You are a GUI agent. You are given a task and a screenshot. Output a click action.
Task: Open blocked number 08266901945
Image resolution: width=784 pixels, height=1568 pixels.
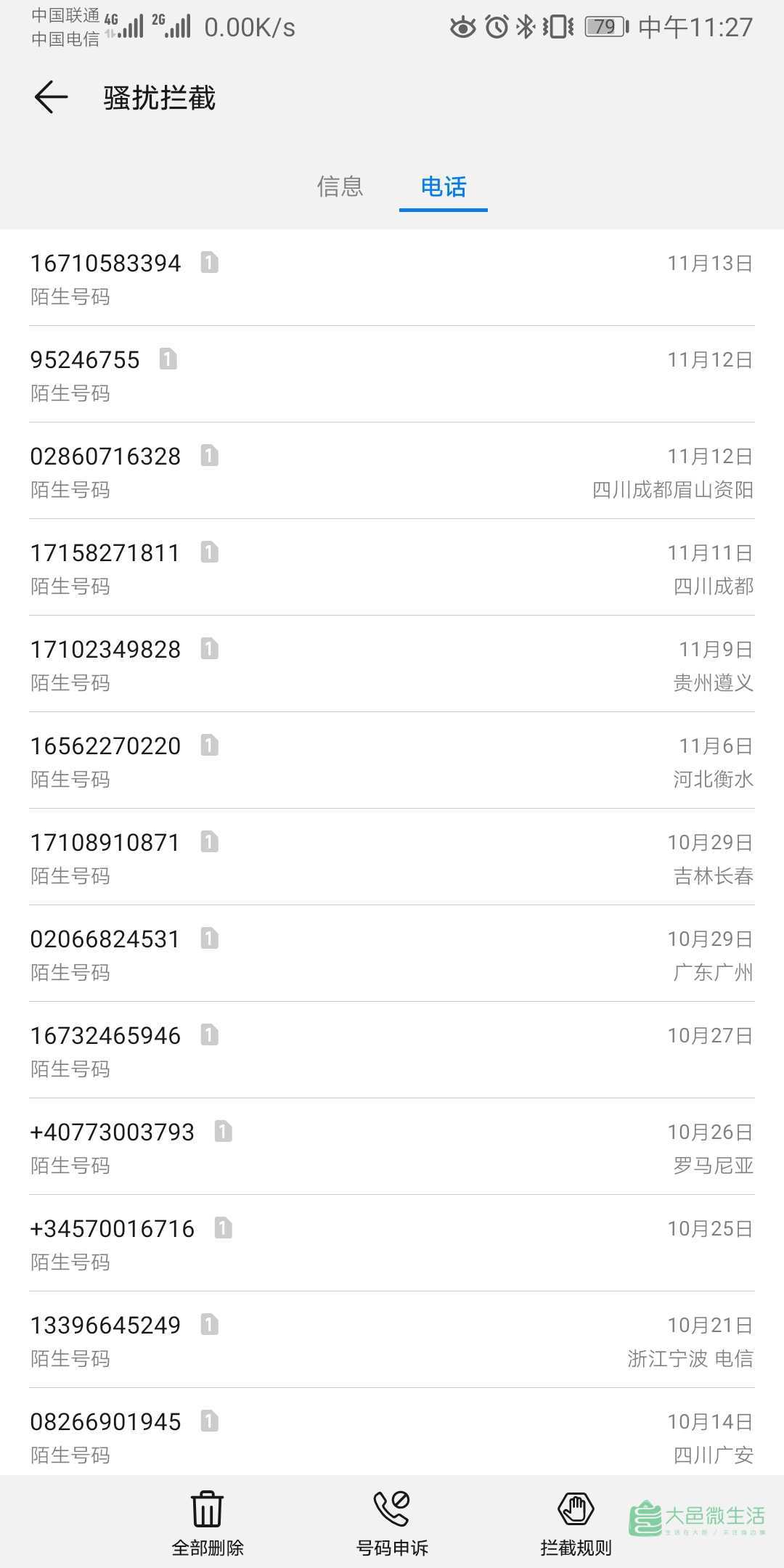click(392, 1432)
